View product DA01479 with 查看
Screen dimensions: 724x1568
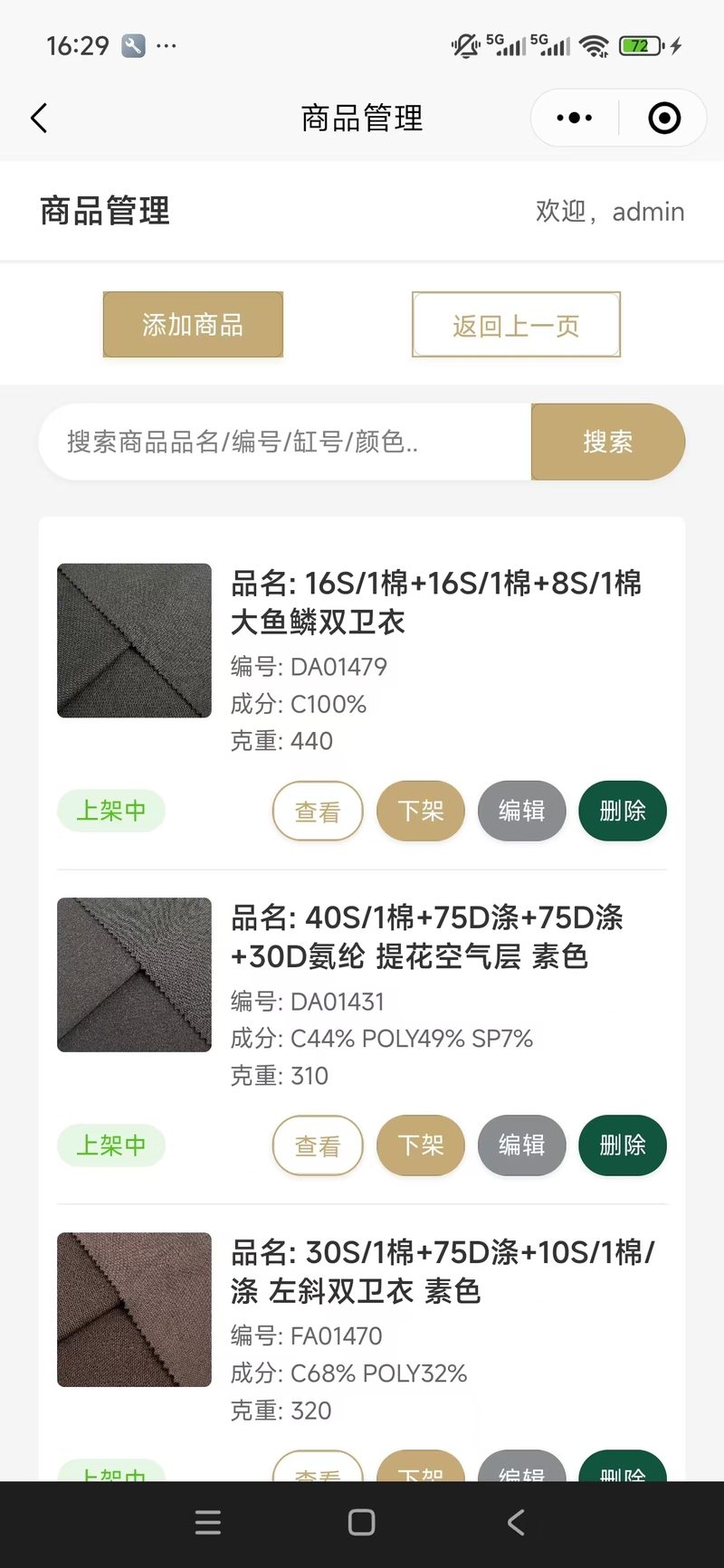click(x=318, y=812)
